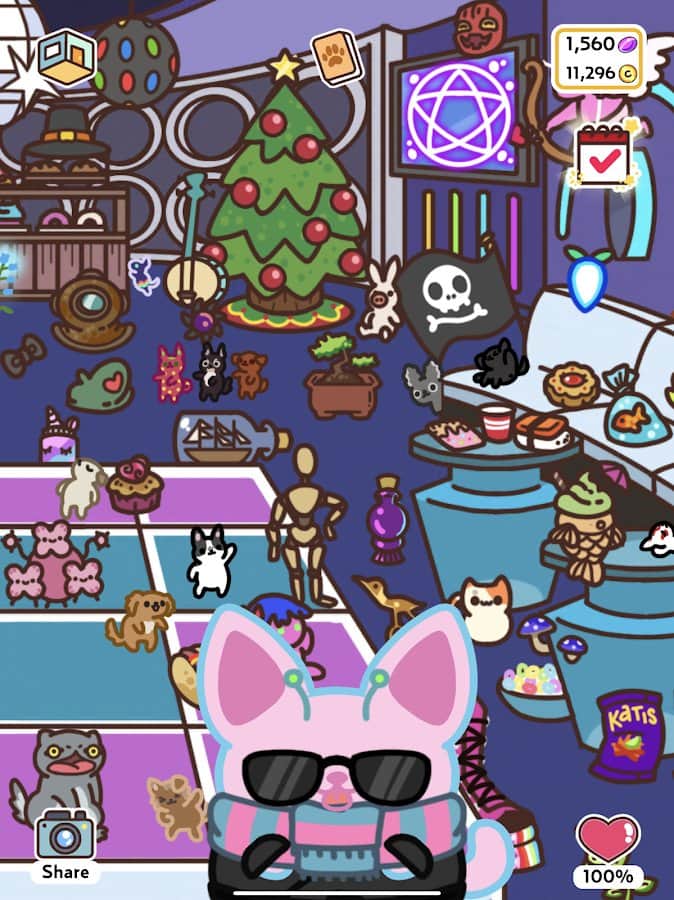Open the room editor icon

point(66,57)
